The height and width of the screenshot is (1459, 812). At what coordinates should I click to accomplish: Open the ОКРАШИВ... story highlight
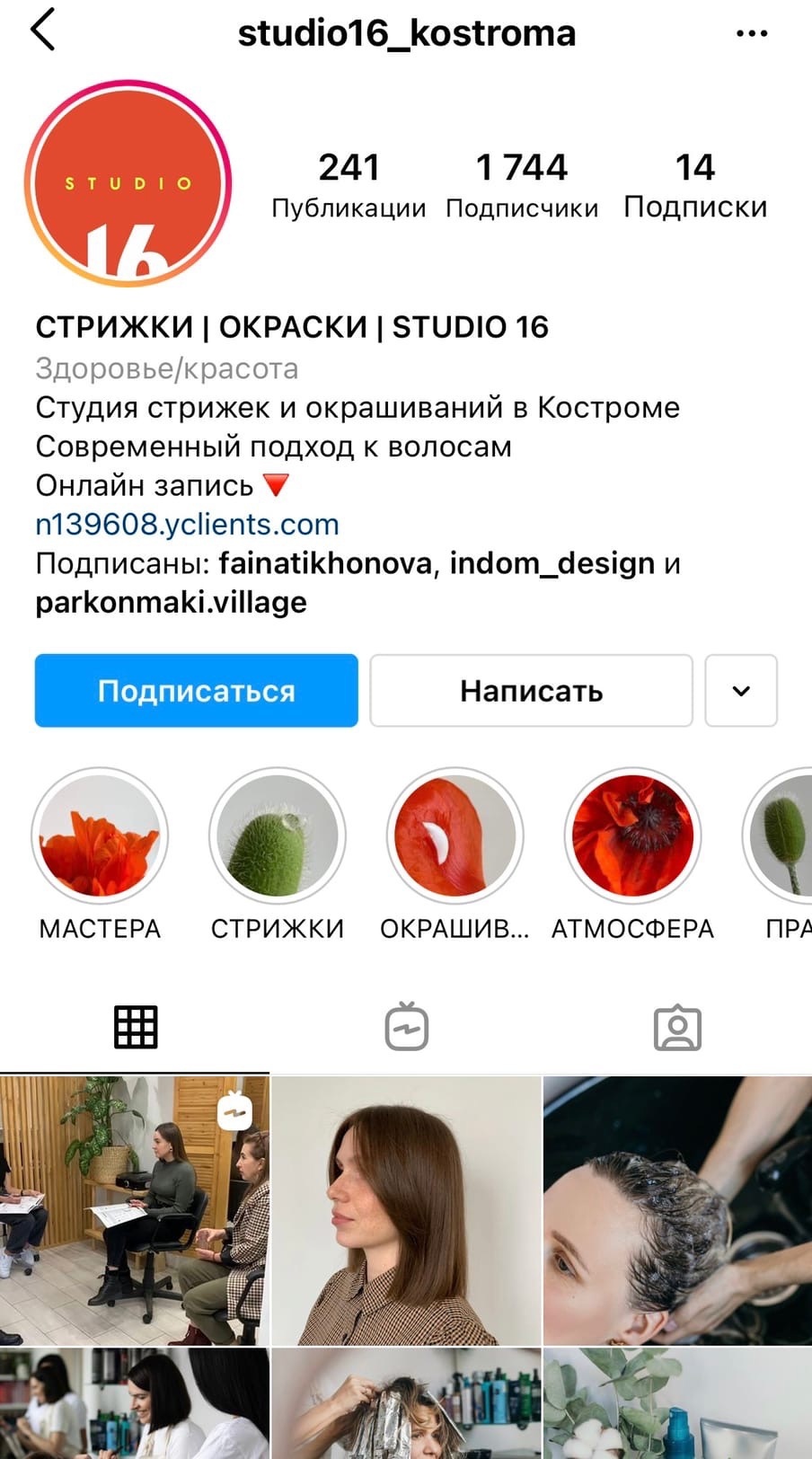point(455,836)
